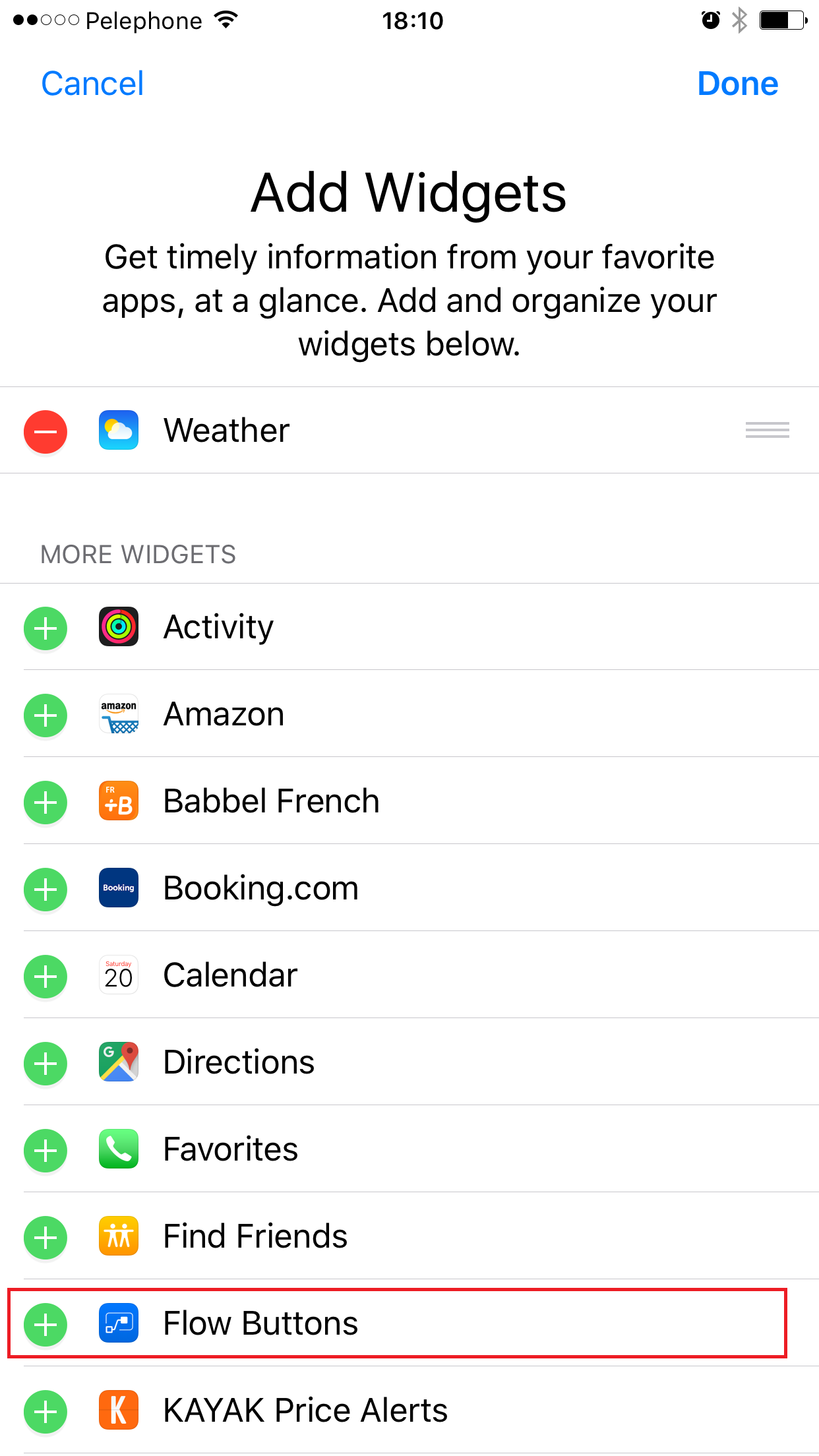
Task: Add the Booking.com widget
Action: tap(45, 890)
